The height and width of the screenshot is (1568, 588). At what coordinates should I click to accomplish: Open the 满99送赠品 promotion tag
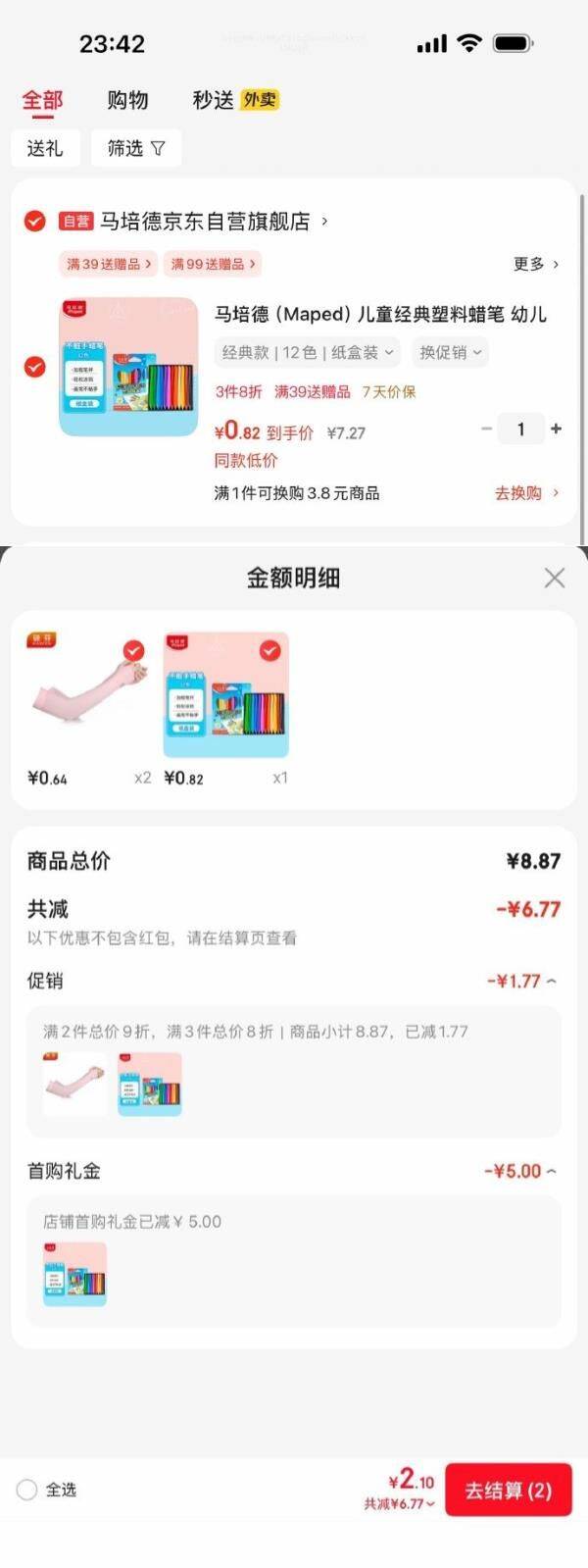[213, 264]
